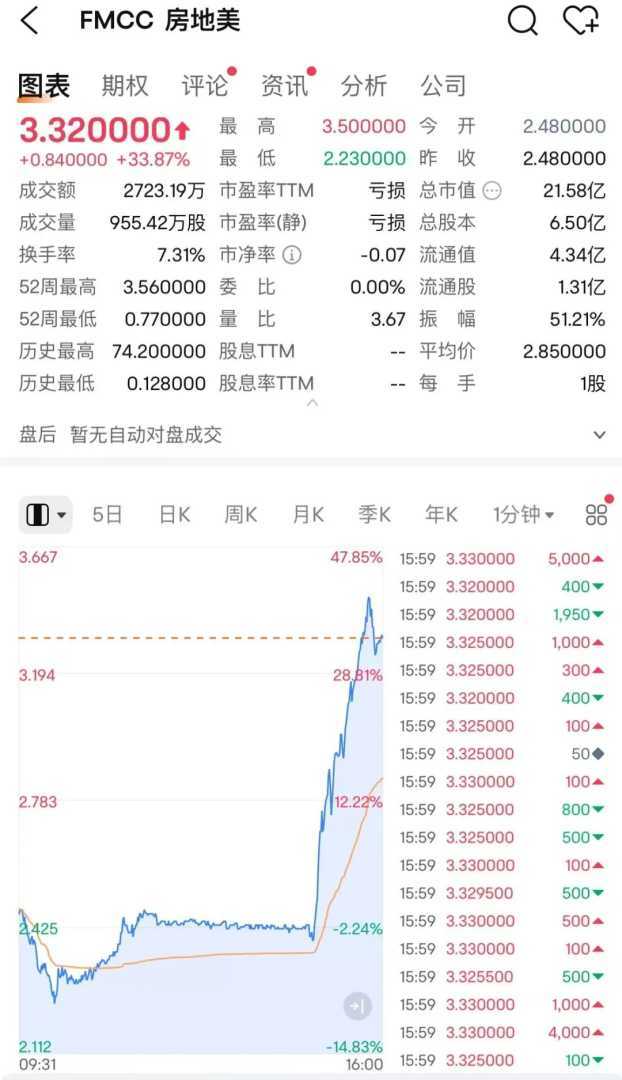Open the chart type dropdown
Viewport: 622px width, 1080px height.
click(x=46, y=515)
